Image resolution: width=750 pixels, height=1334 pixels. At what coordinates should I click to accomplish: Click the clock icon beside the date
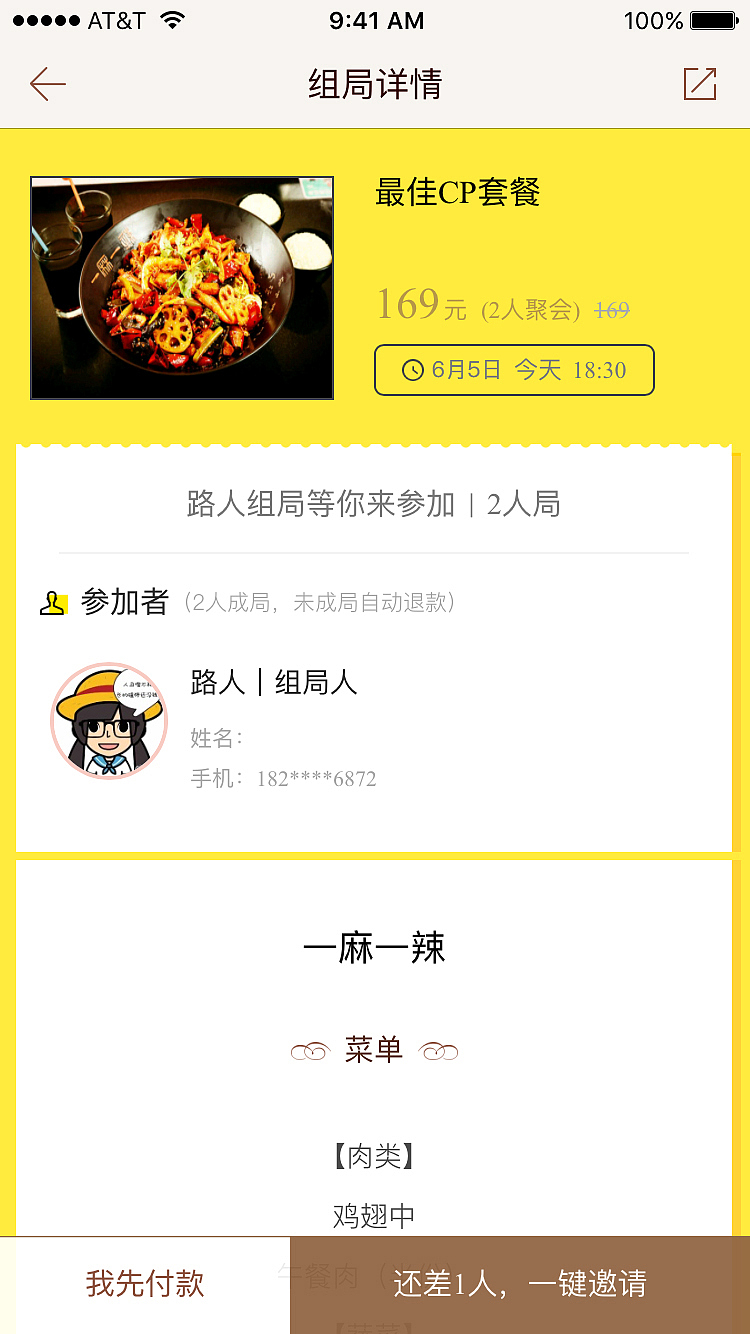[x=413, y=370]
